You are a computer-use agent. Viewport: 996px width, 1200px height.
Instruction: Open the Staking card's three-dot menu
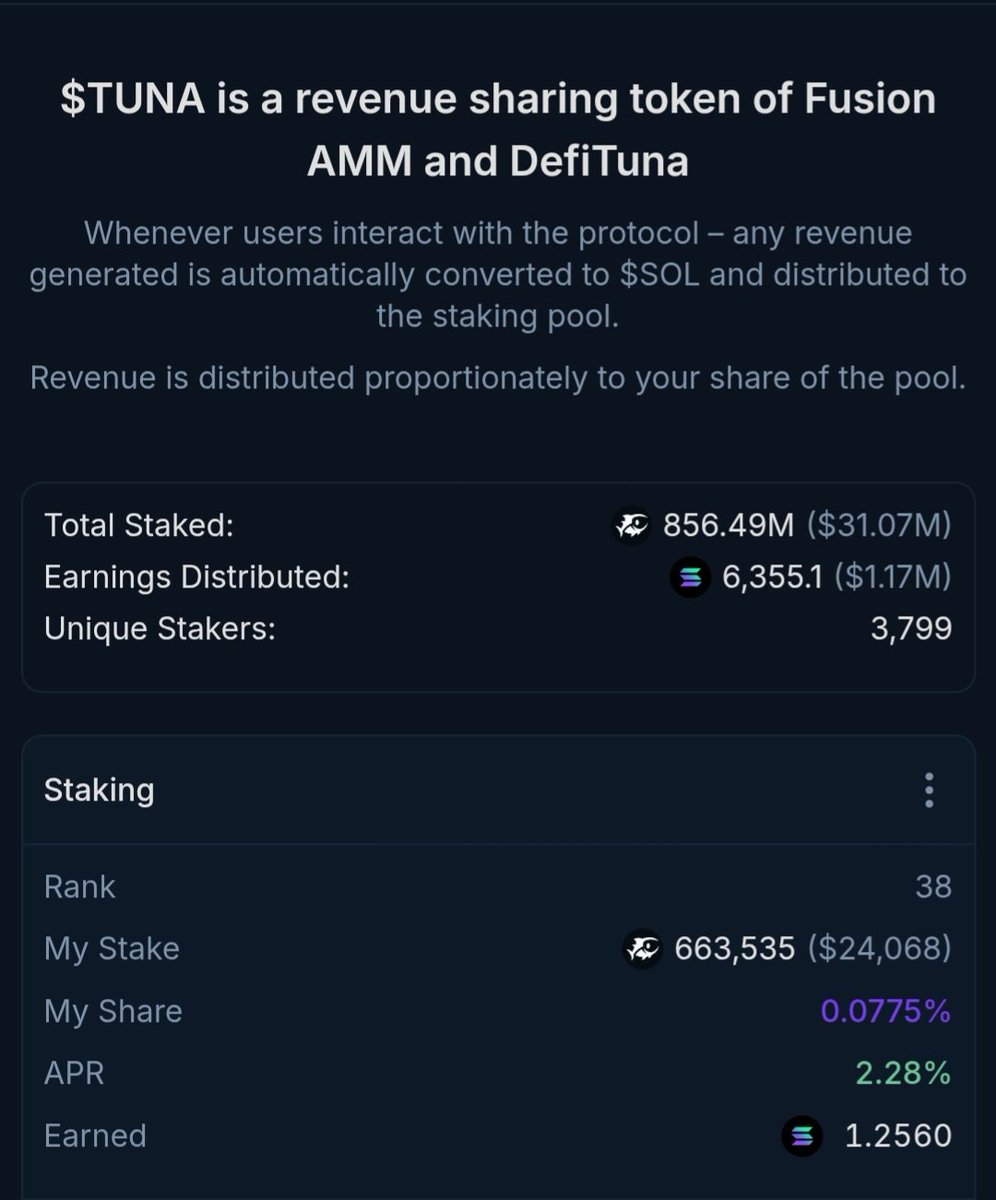[x=929, y=790]
